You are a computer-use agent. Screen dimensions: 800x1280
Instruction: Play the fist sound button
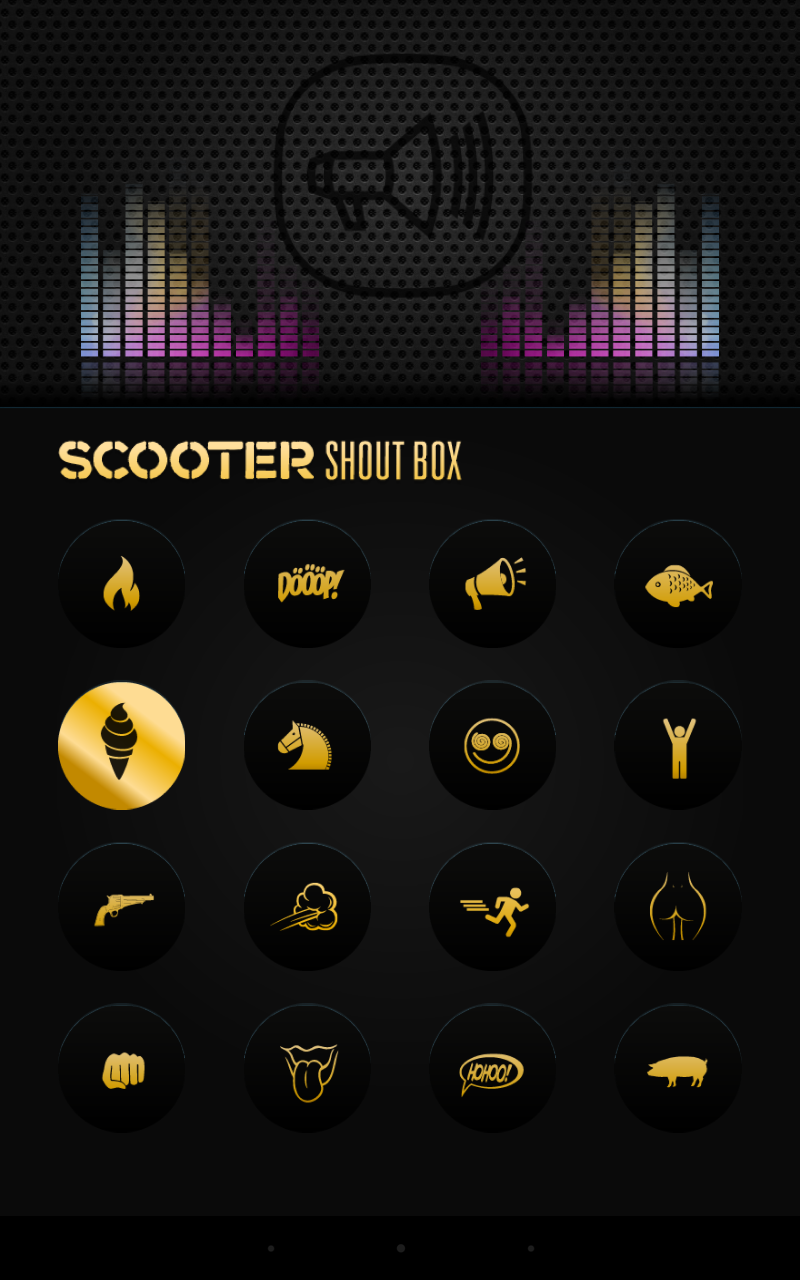point(121,1069)
